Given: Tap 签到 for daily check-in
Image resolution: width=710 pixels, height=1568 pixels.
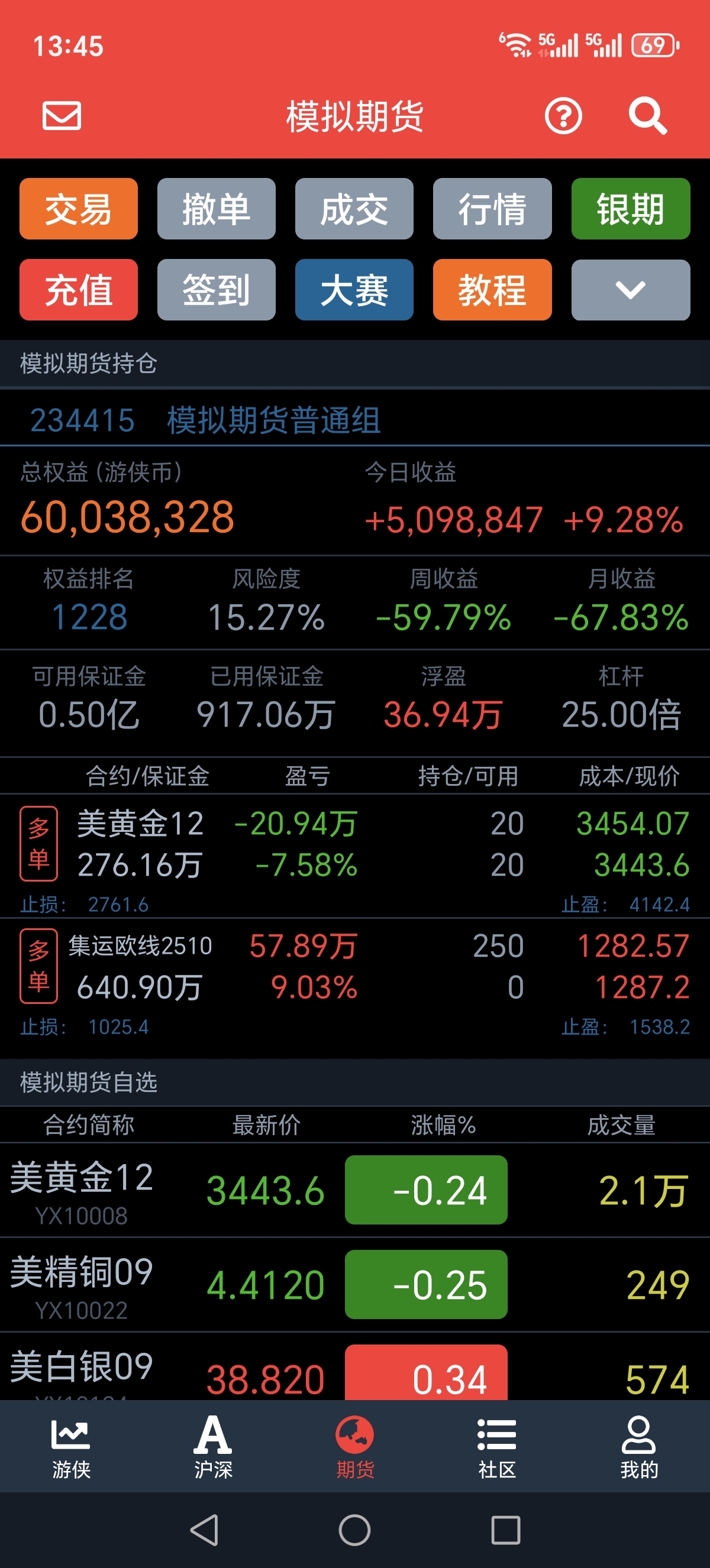Looking at the screenshot, I should tap(216, 290).
